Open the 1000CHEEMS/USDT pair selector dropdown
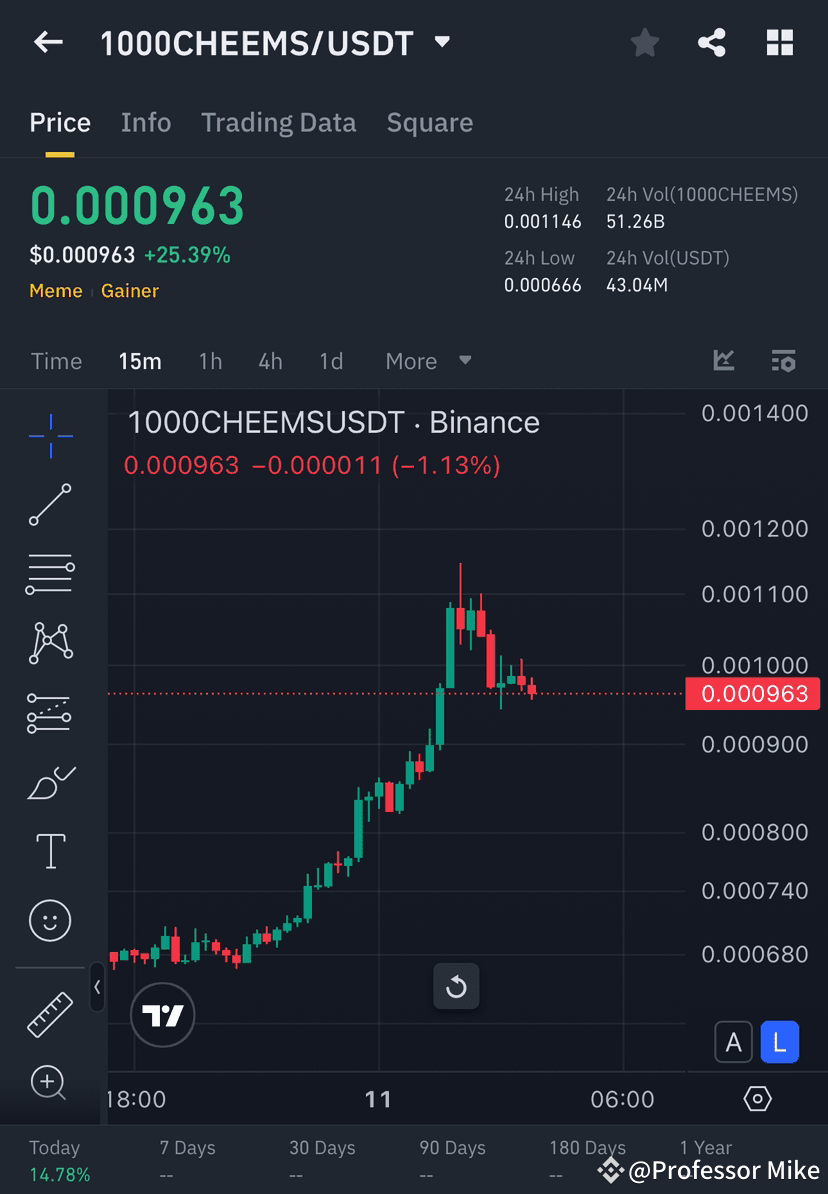Viewport: 828px width, 1194px height. point(441,42)
